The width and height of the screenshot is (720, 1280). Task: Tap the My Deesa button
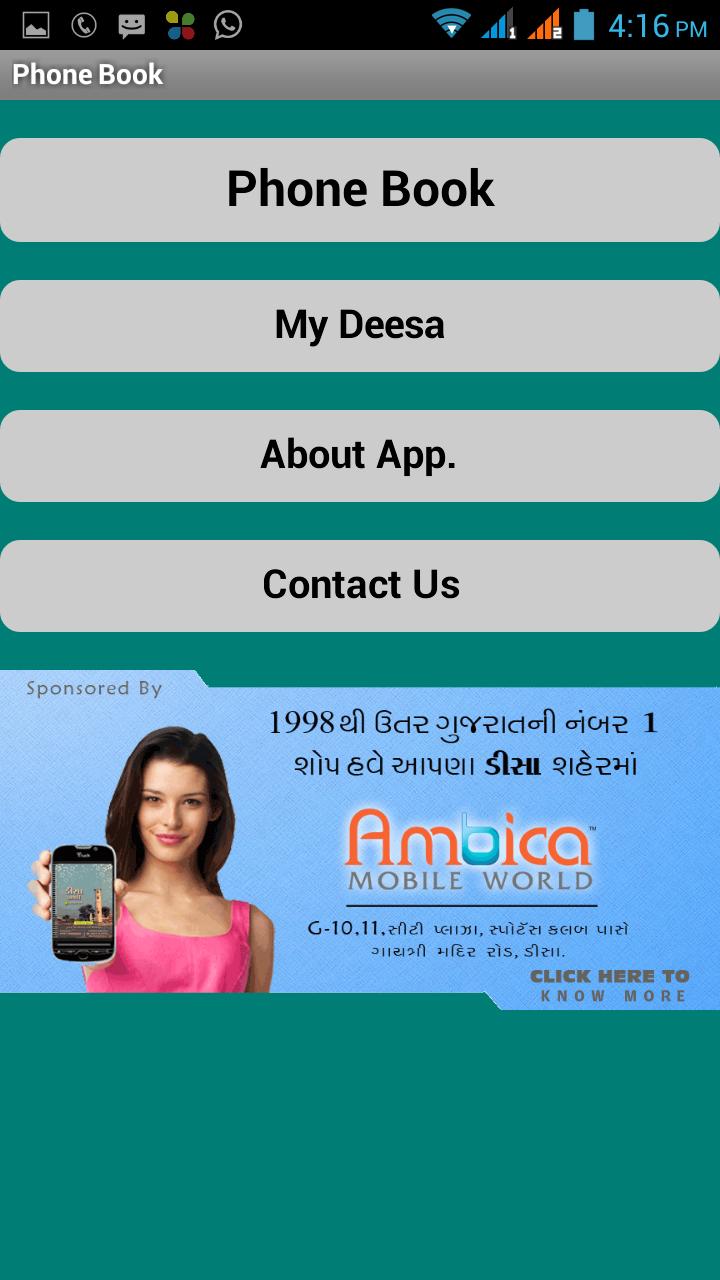(x=360, y=326)
